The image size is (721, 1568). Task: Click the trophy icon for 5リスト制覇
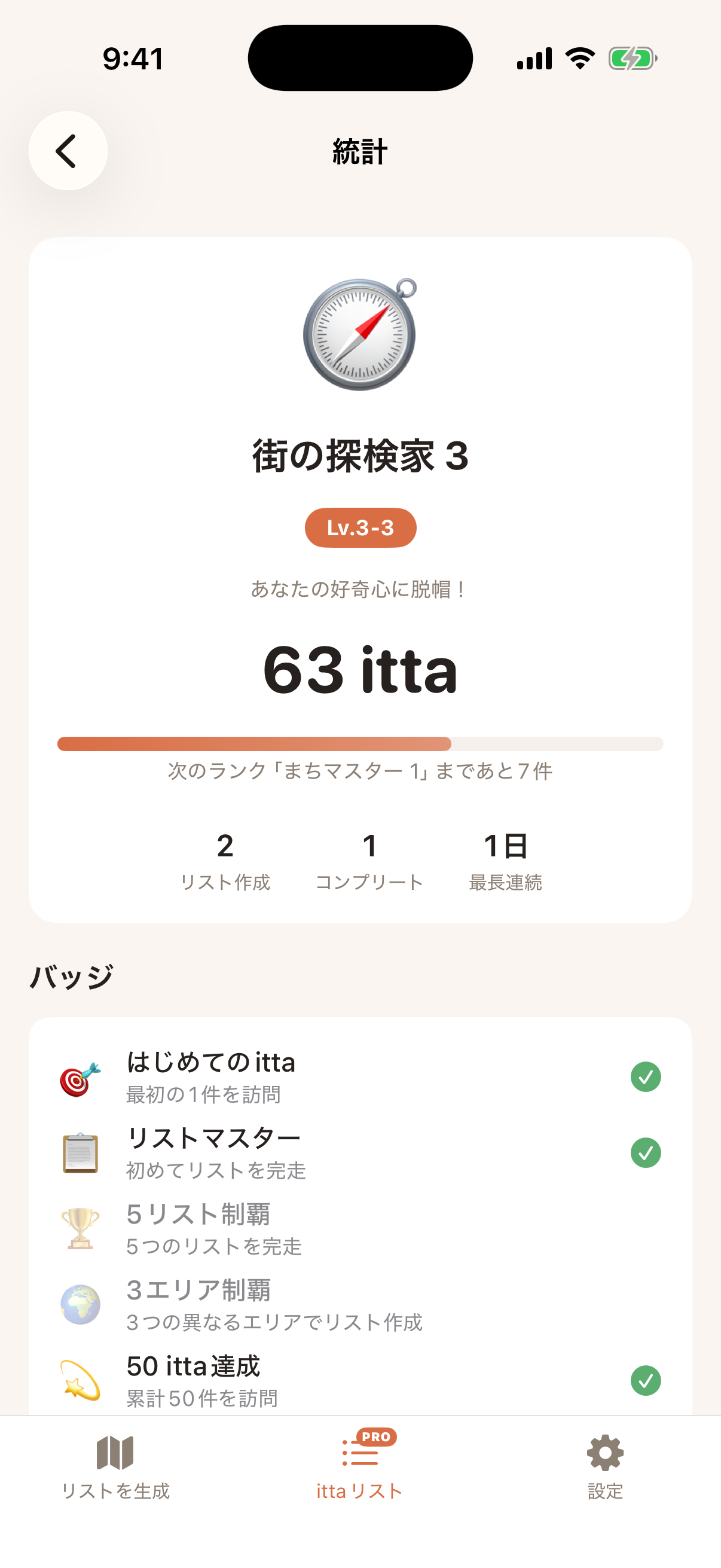point(80,1225)
